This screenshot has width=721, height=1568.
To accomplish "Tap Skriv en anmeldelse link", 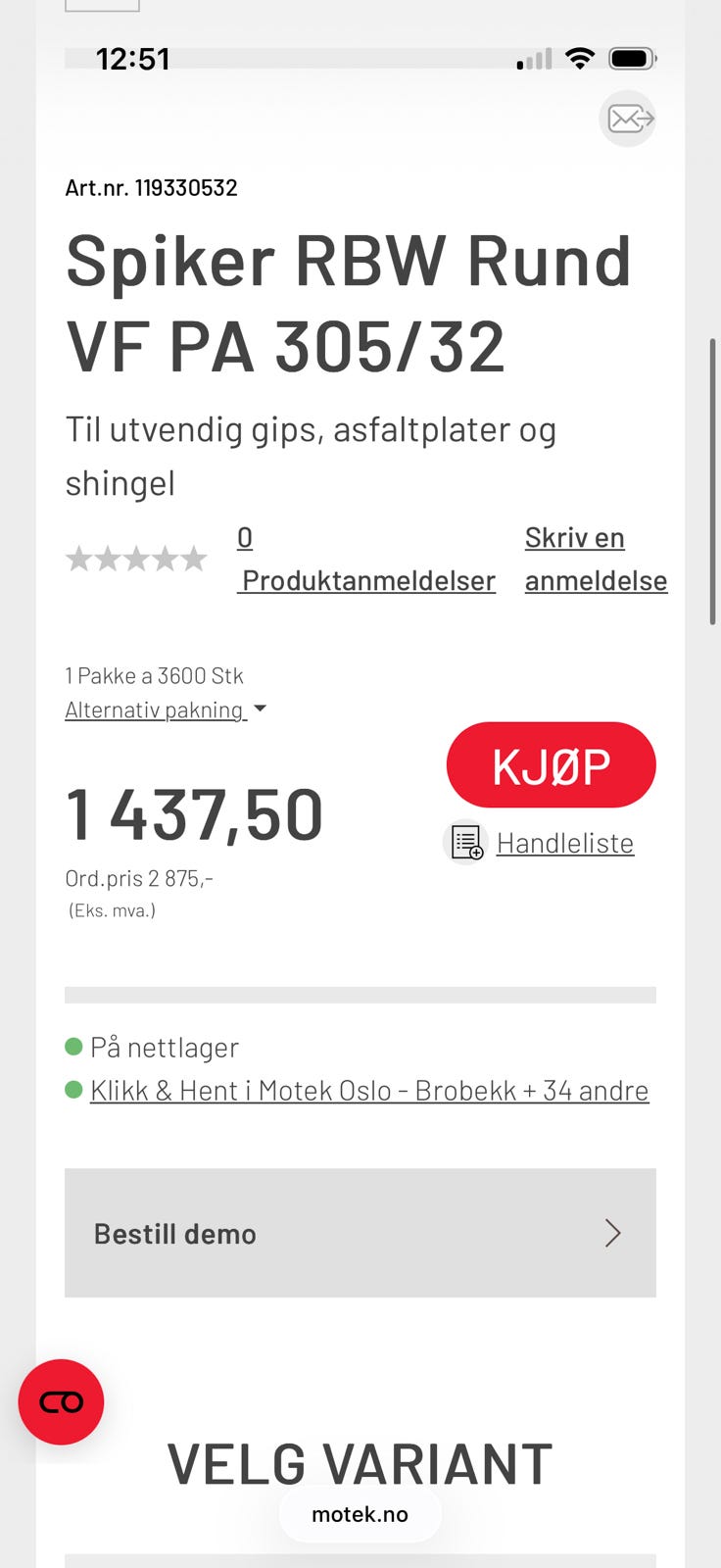I will click(595, 559).
